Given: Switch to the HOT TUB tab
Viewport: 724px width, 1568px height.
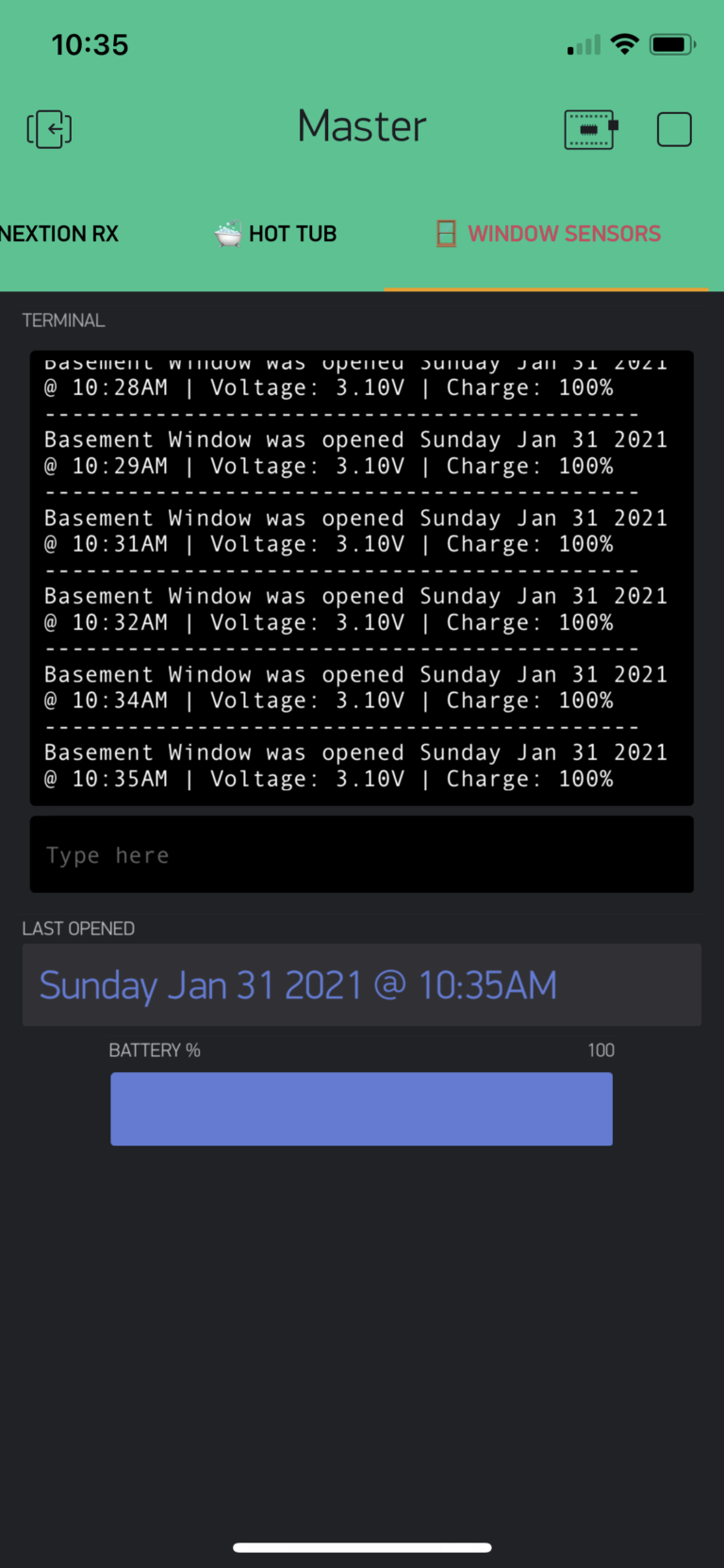Looking at the screenshot, I should click(x=275, y=234).
